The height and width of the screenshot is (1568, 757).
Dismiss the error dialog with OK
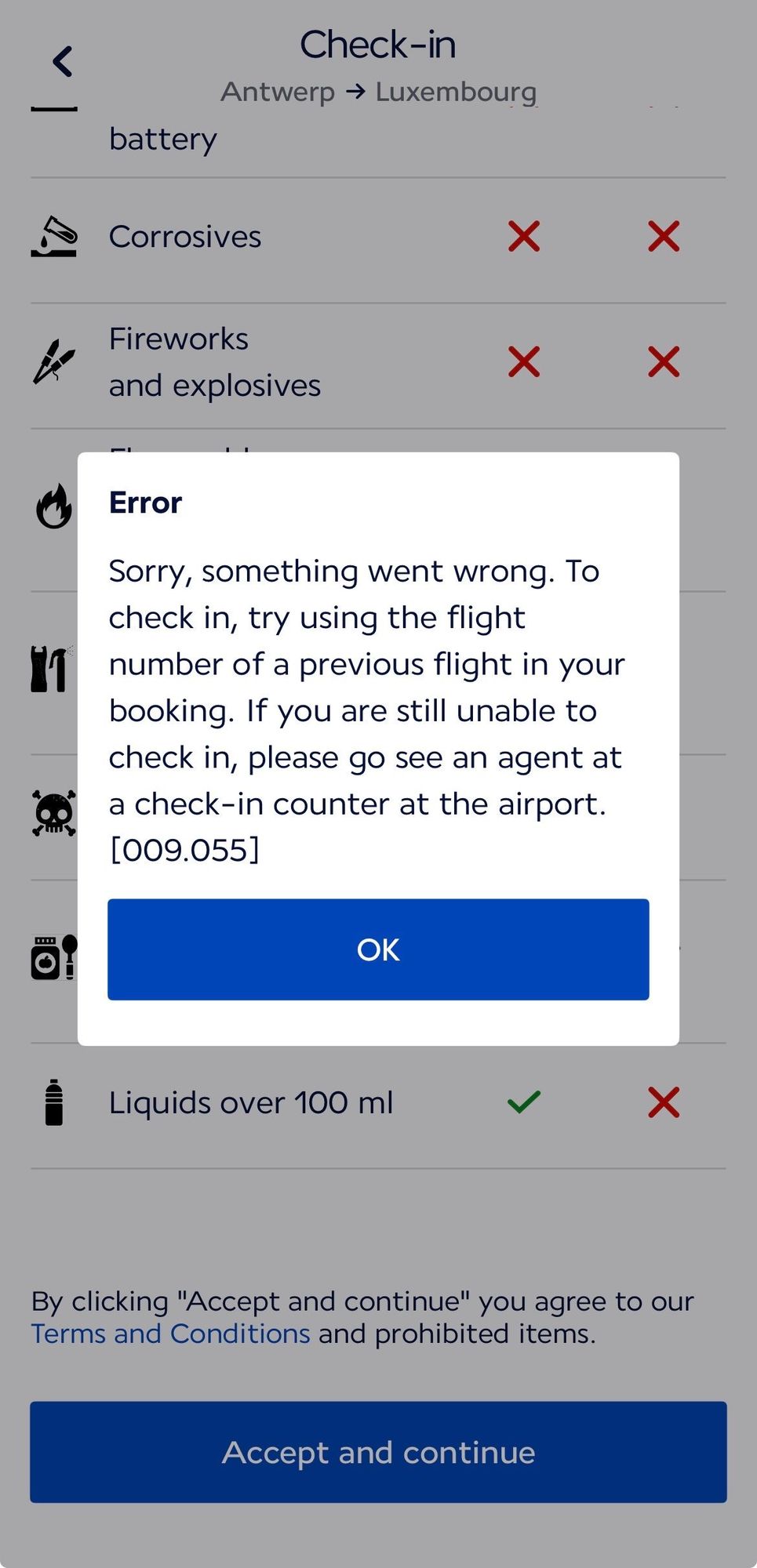pyautogui.click(x=378, y=949)
